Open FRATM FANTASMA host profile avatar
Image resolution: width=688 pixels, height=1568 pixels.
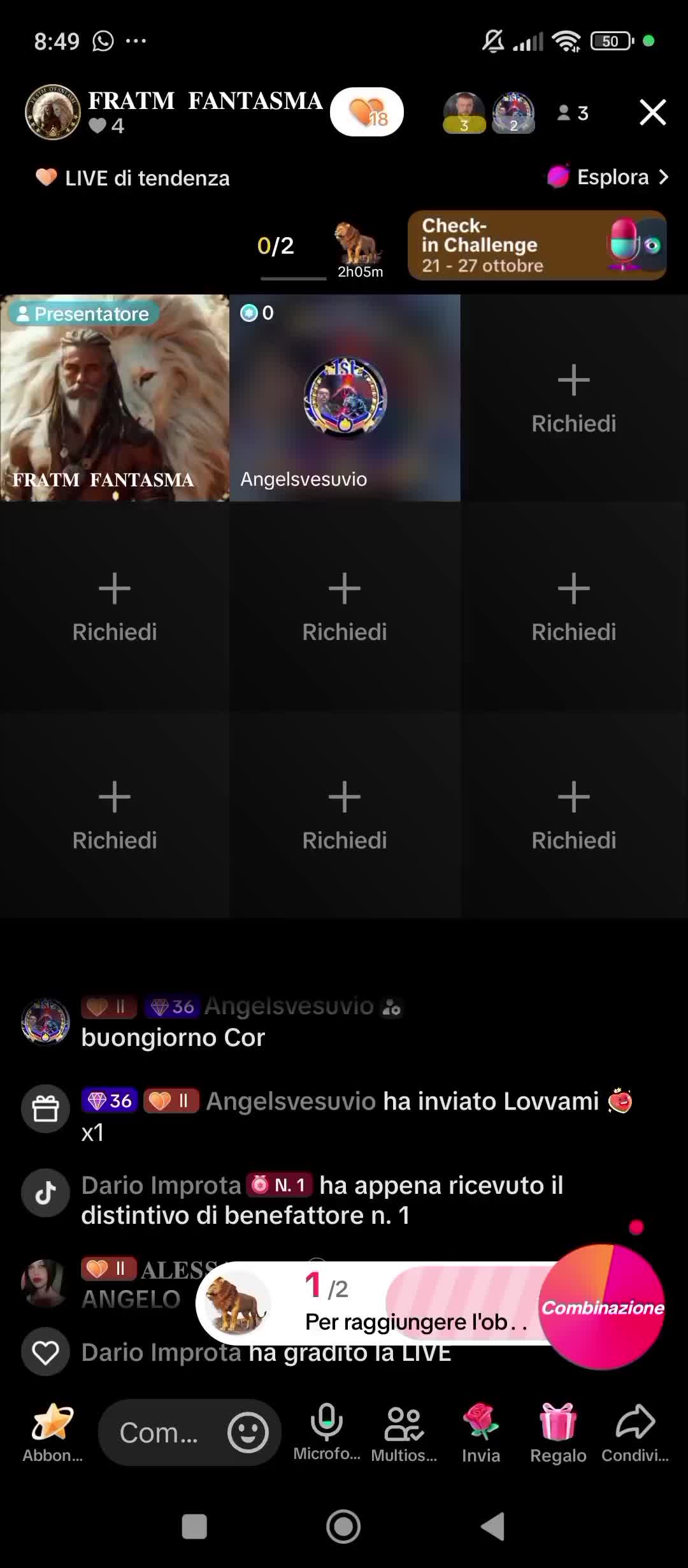coord(52,112)
